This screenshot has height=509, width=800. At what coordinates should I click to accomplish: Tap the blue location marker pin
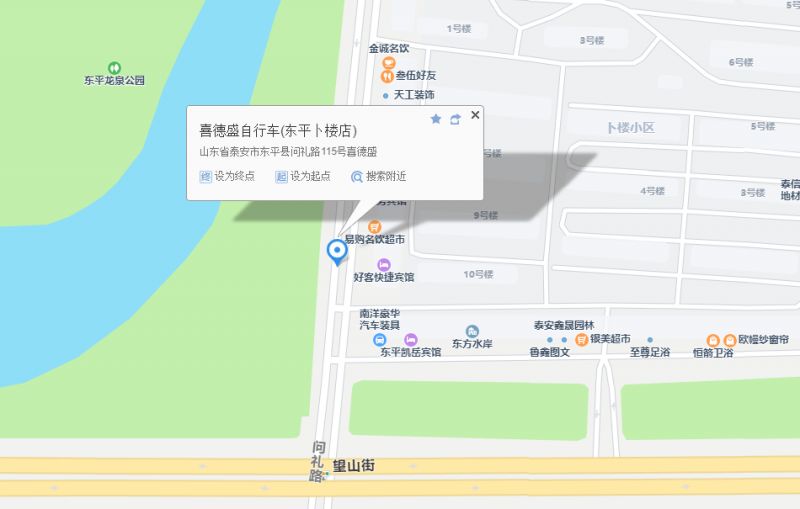[338, 252]
